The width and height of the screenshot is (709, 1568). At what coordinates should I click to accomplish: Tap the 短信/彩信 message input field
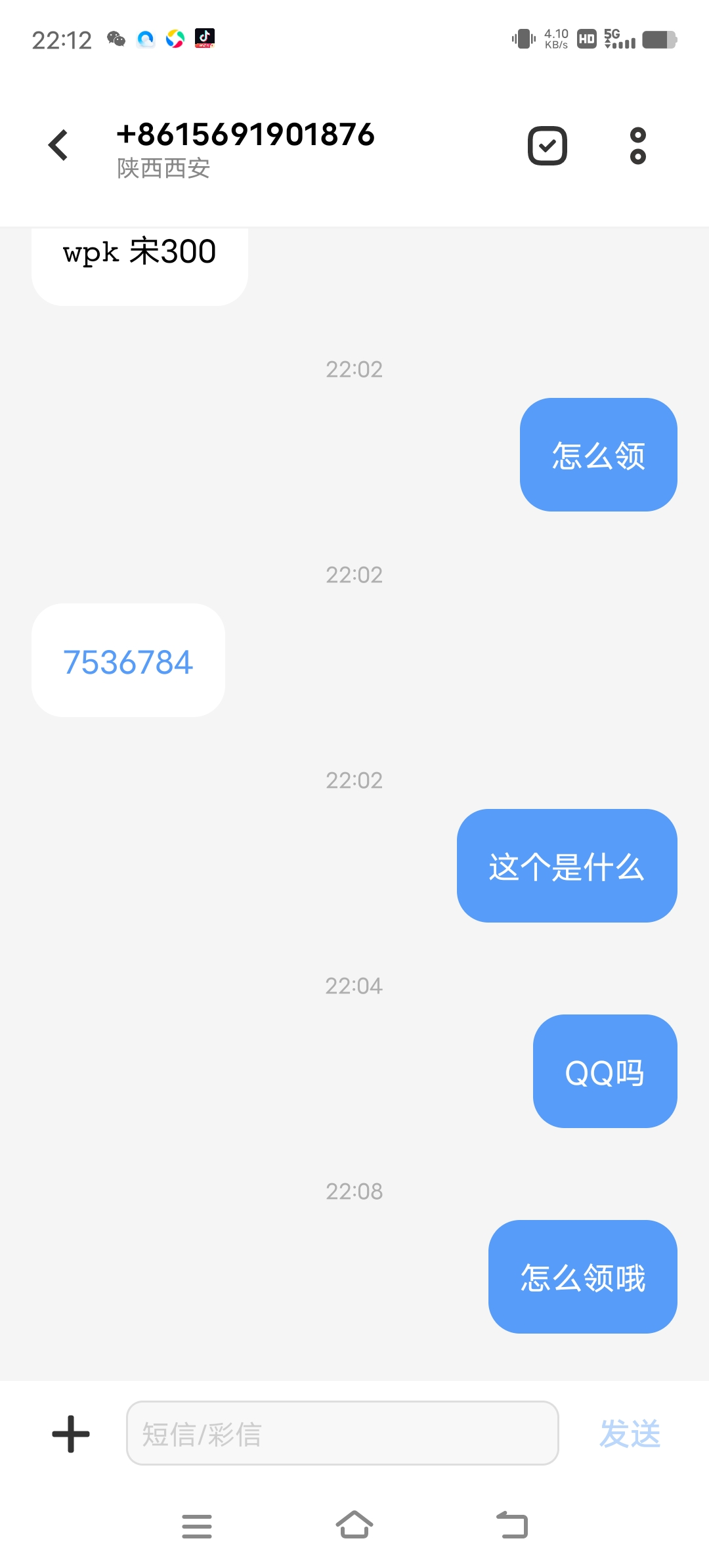tap(341, 1433)
